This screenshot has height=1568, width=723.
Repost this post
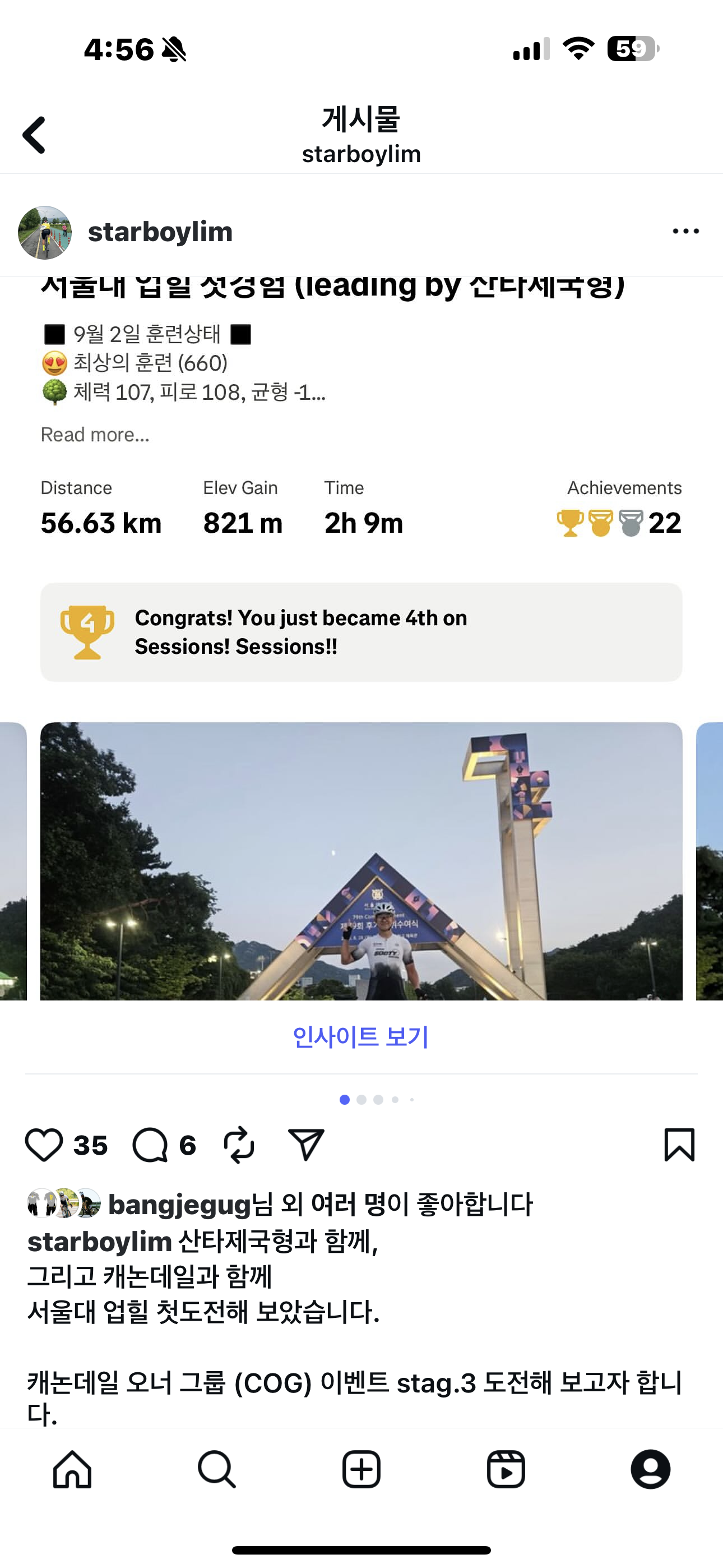(x=239, y=1145)
